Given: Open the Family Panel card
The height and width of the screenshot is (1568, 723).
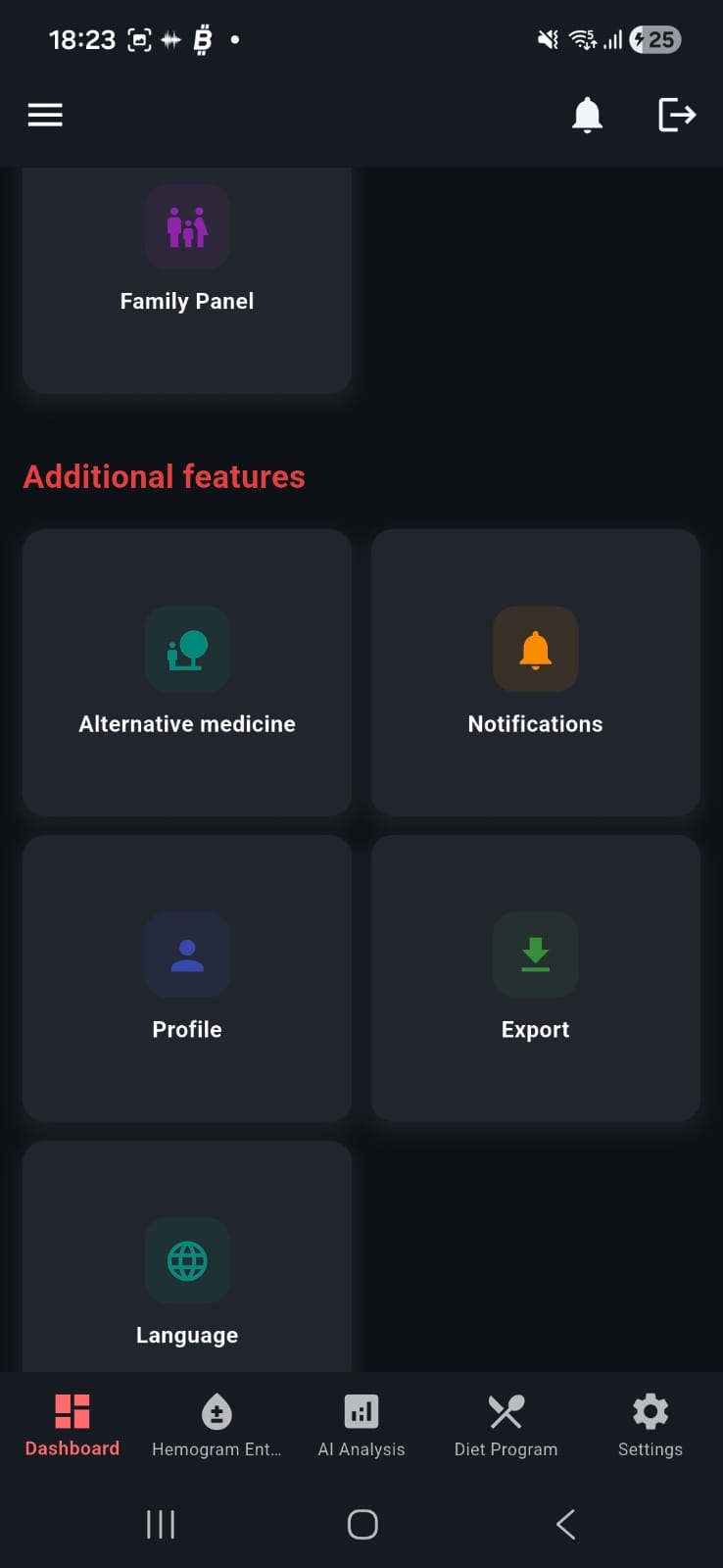Looking at the screenshot, I should click(x=187, y=281).
